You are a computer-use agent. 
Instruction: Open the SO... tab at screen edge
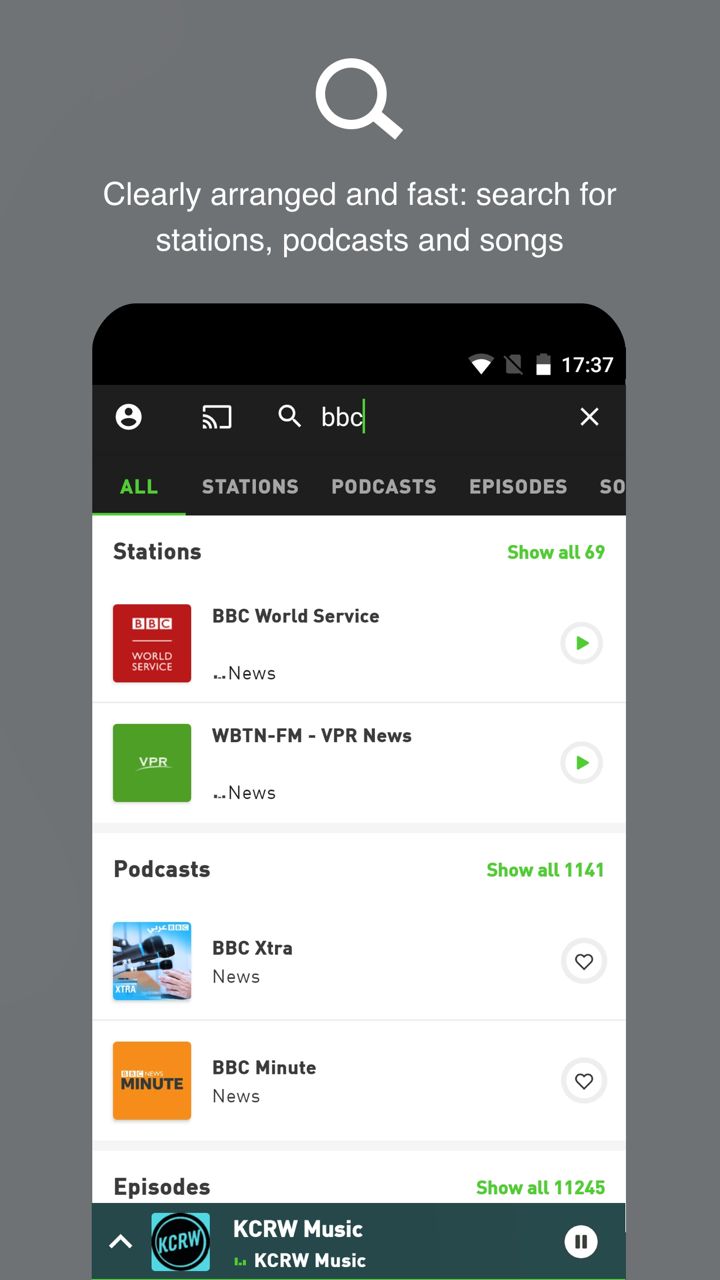613,487
